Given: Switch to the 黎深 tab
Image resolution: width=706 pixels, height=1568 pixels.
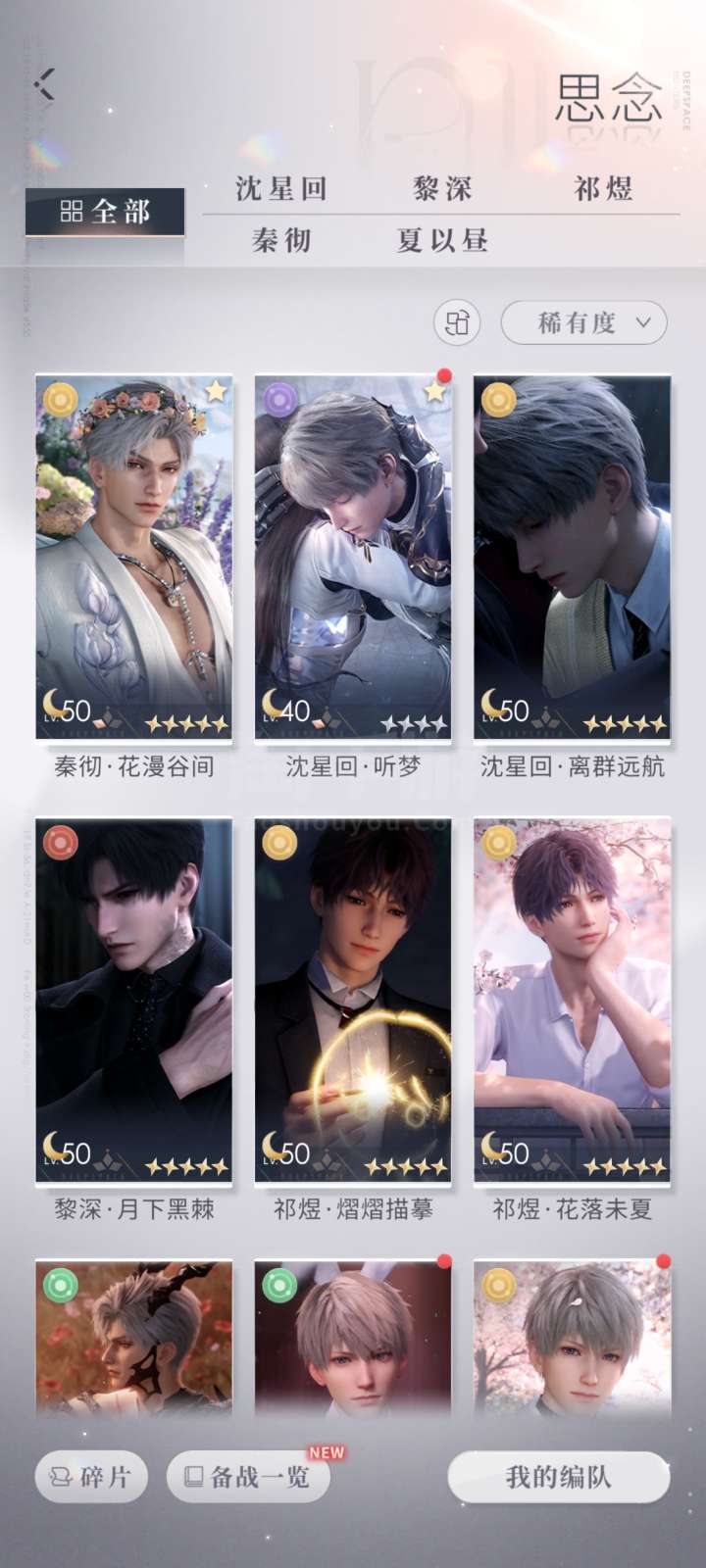Looking at the screenshot, I should click(442, 189).
